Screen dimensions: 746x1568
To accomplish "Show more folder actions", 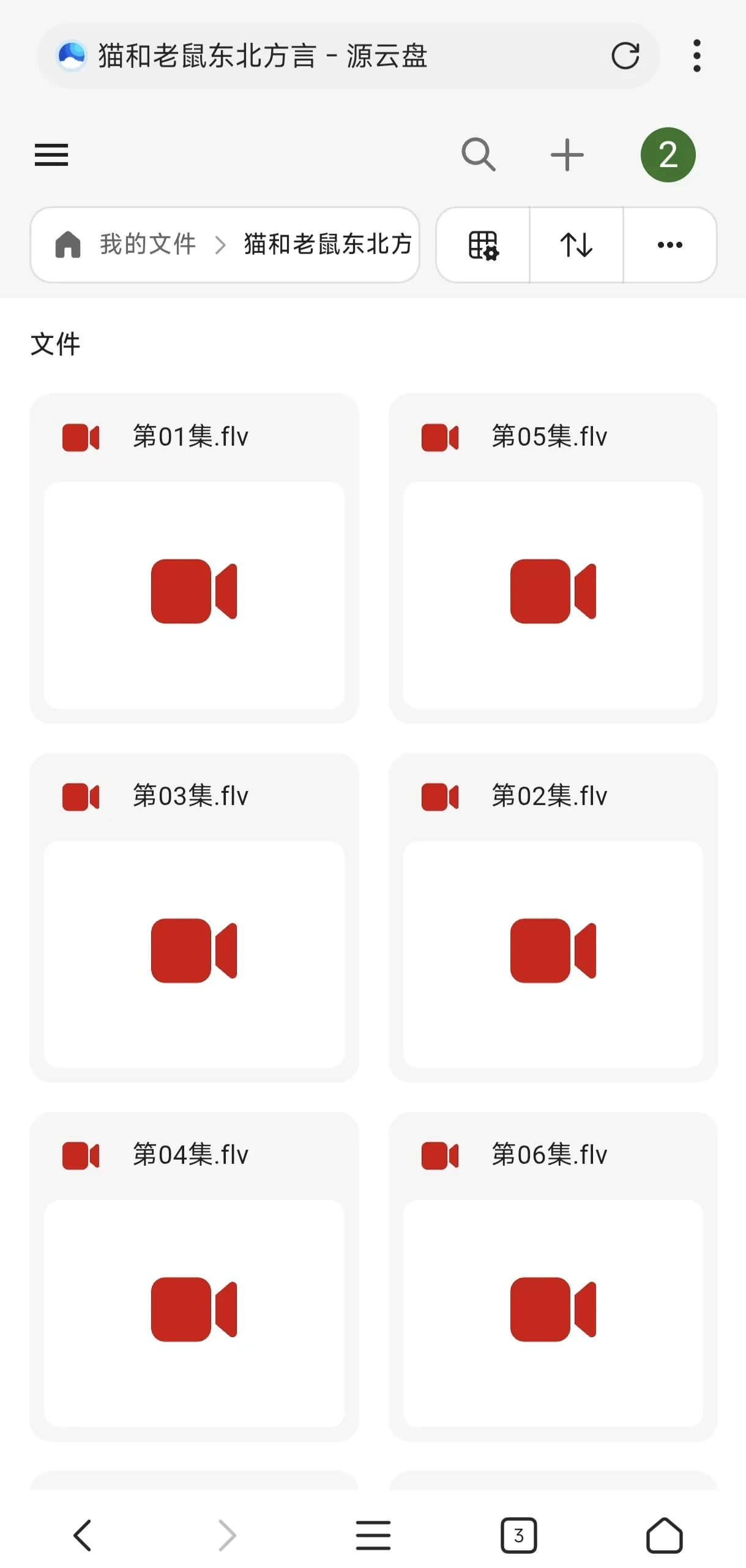I will [x=670, y=245].
